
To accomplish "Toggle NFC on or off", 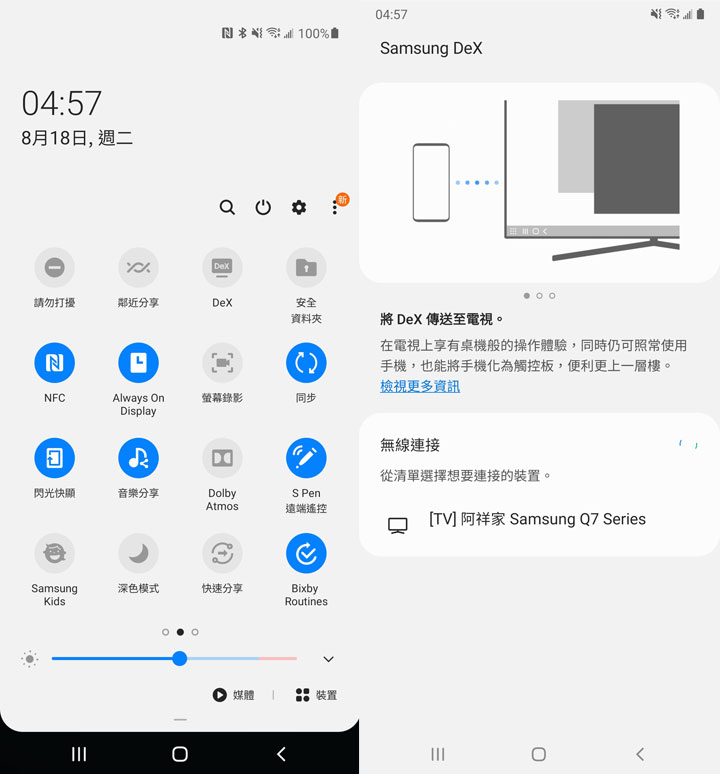I will [54, 363].
